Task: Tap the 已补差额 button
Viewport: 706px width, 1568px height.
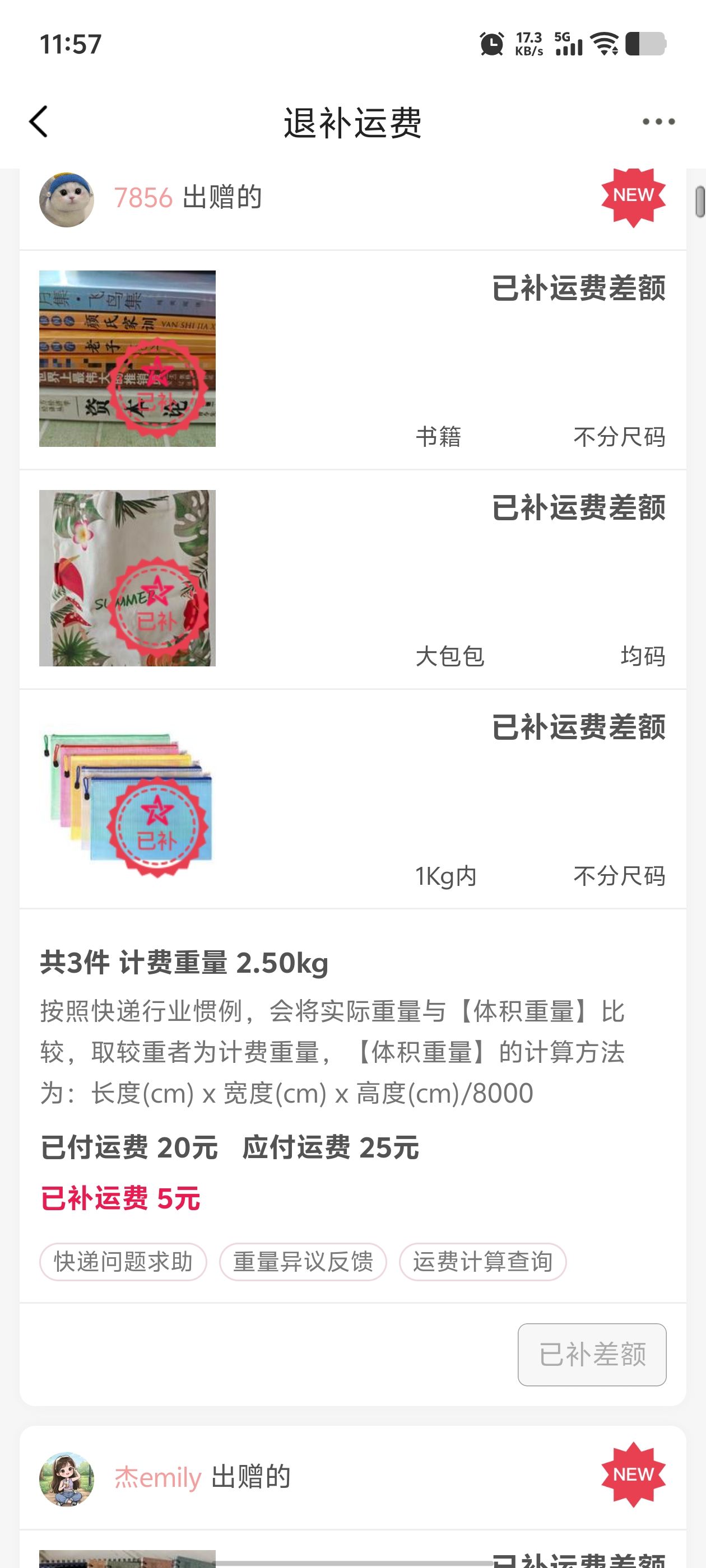Action: 592,1355
